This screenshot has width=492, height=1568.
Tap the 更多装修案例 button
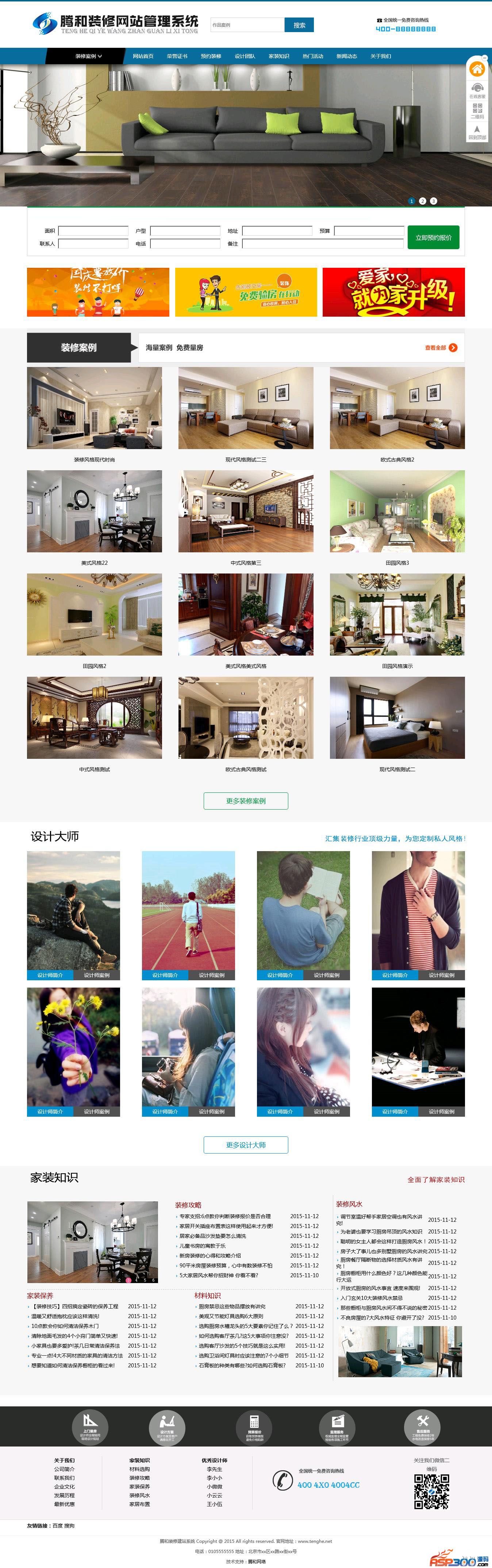[245, 801]
